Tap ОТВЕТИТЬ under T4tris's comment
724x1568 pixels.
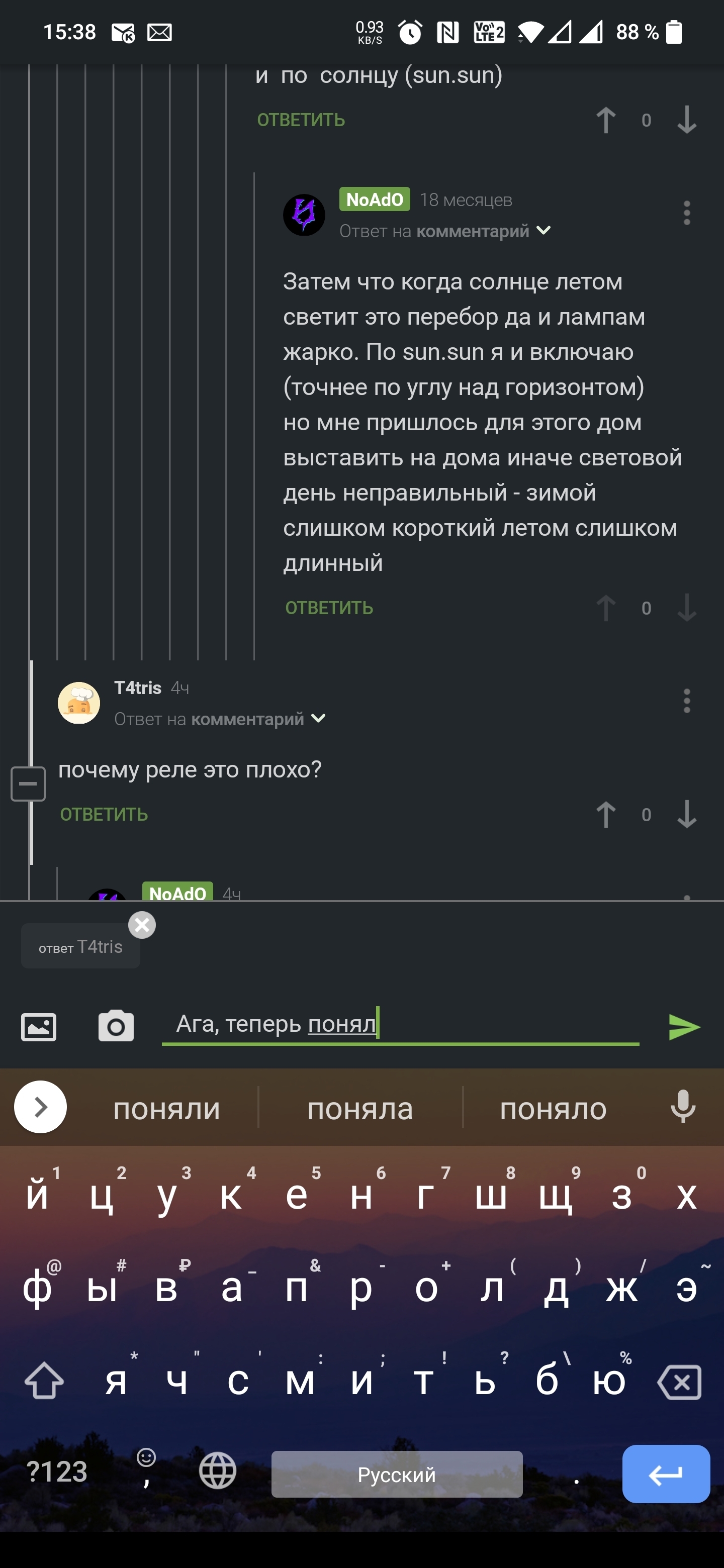[x=104, y=815]
